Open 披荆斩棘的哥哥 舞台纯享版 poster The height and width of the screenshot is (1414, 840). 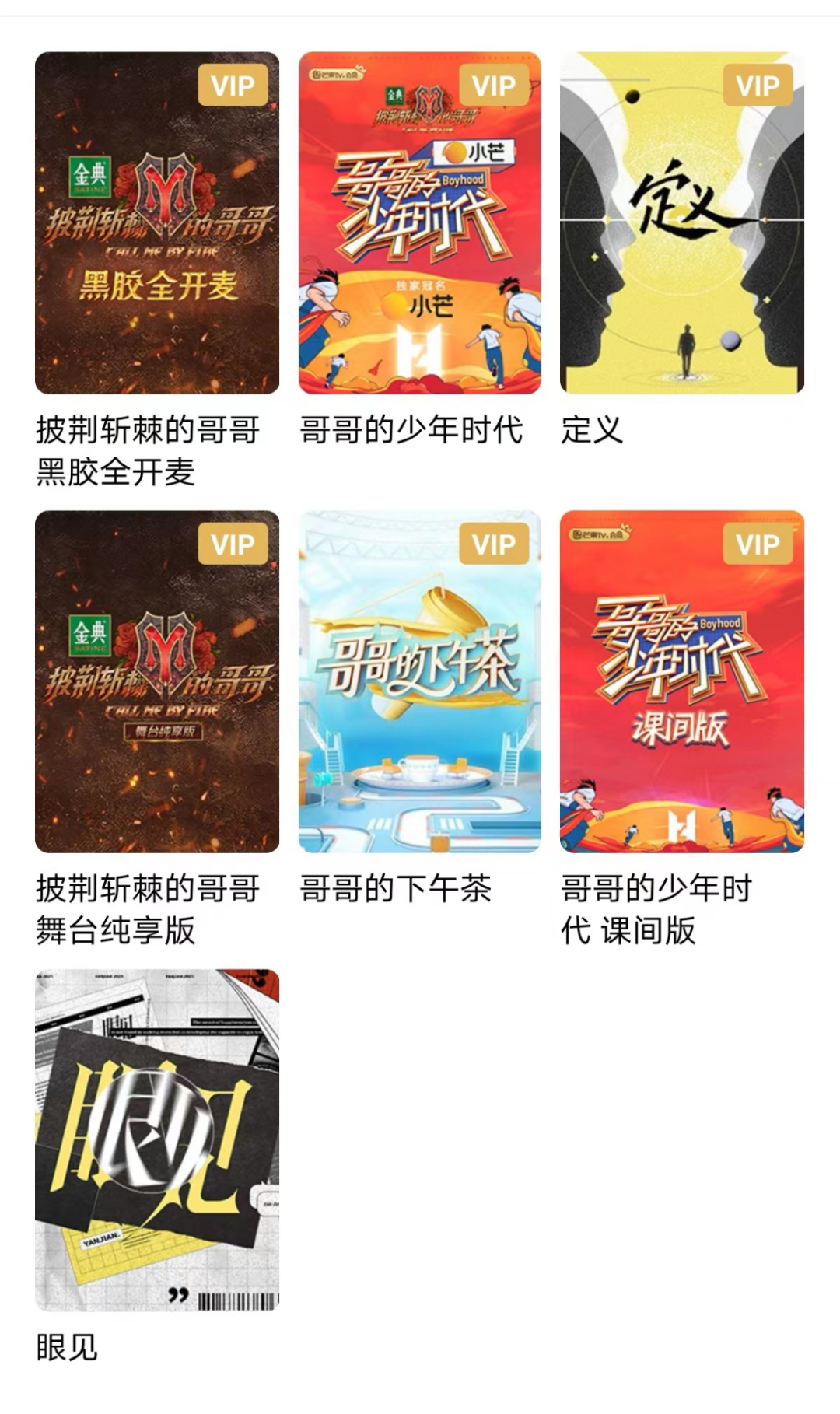click(x=157, y=681)
